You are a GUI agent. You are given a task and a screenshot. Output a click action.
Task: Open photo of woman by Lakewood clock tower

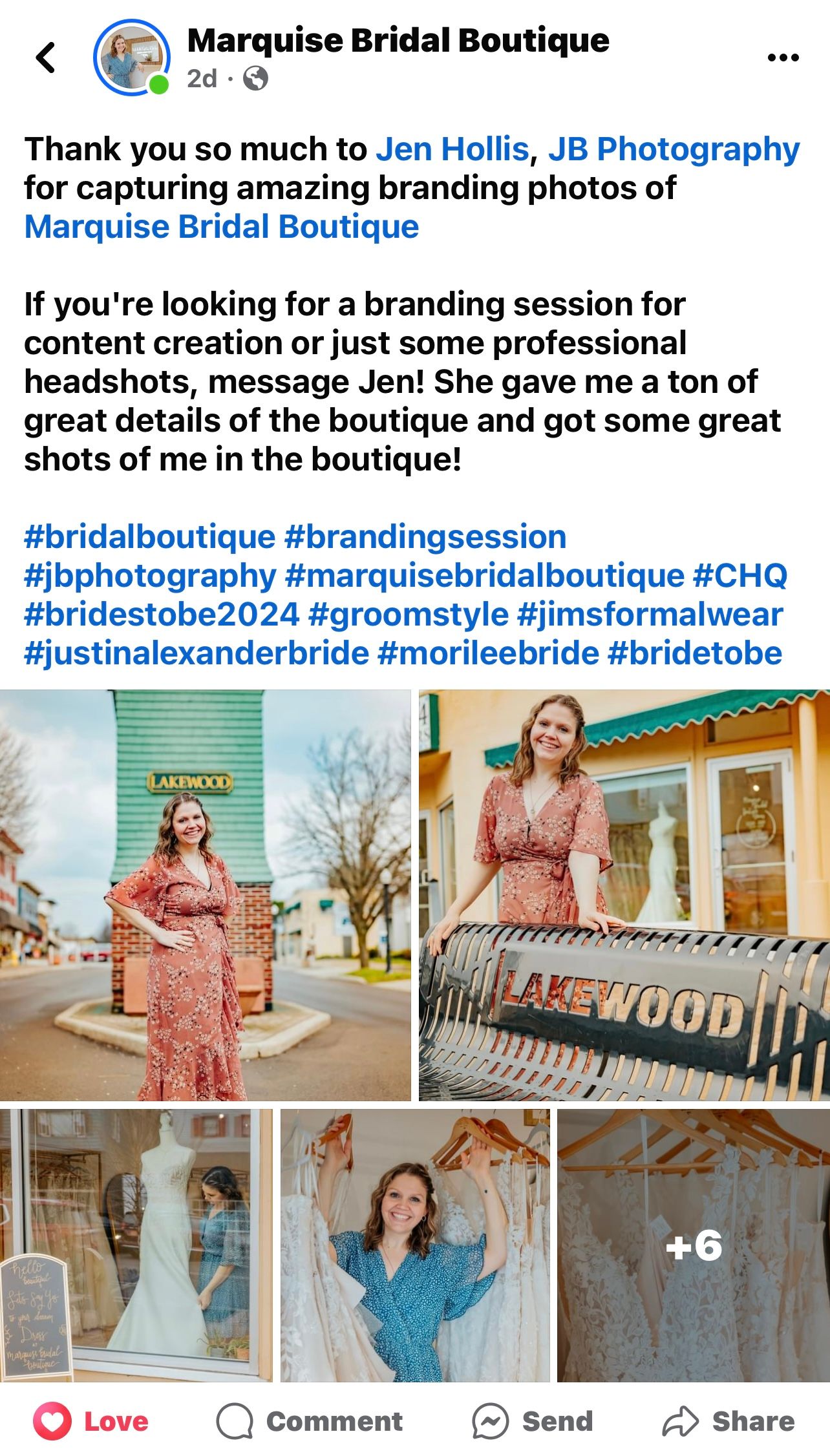(205, 895)
